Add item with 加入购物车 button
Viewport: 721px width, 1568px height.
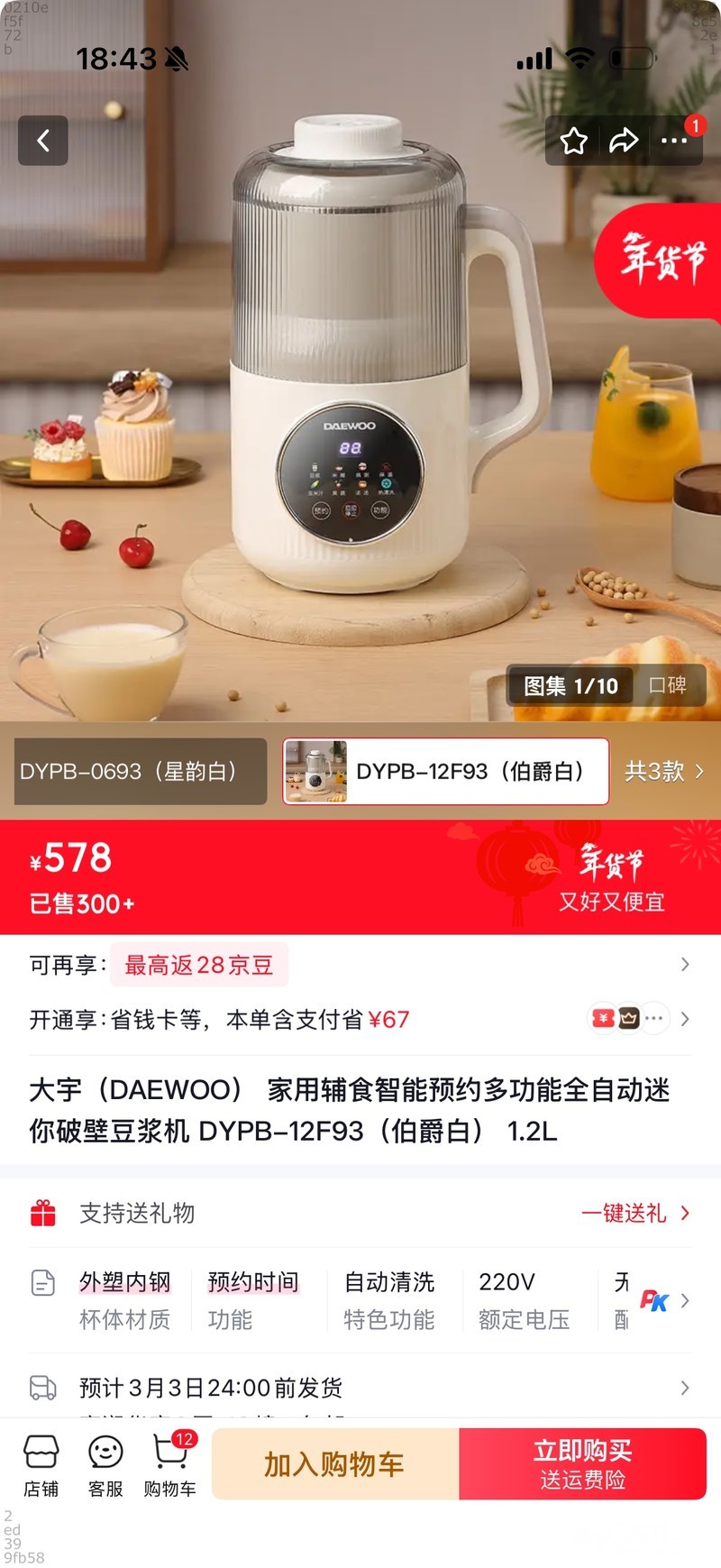pos(334,1464)
